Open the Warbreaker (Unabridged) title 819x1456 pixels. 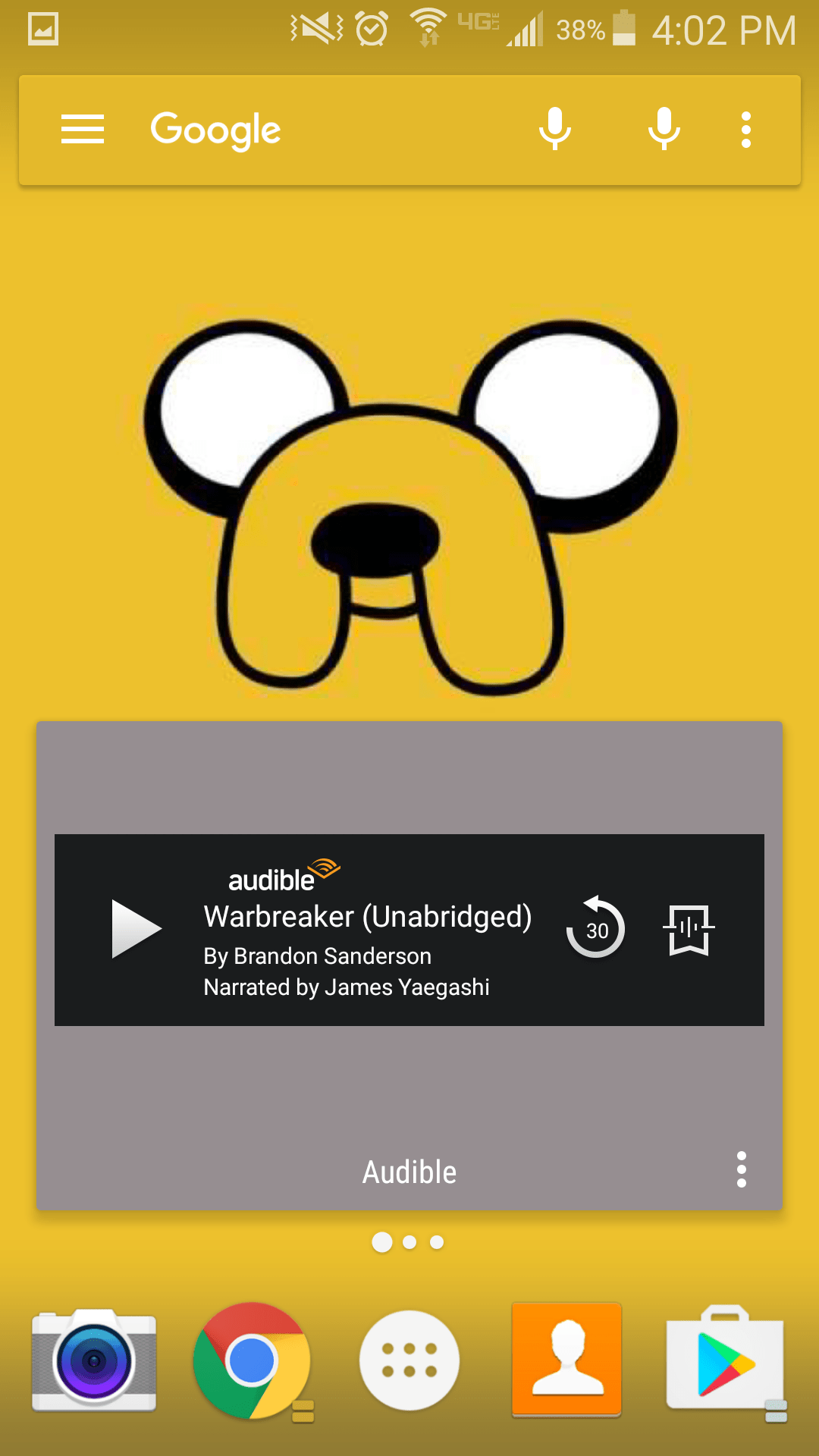click(368, 917)
